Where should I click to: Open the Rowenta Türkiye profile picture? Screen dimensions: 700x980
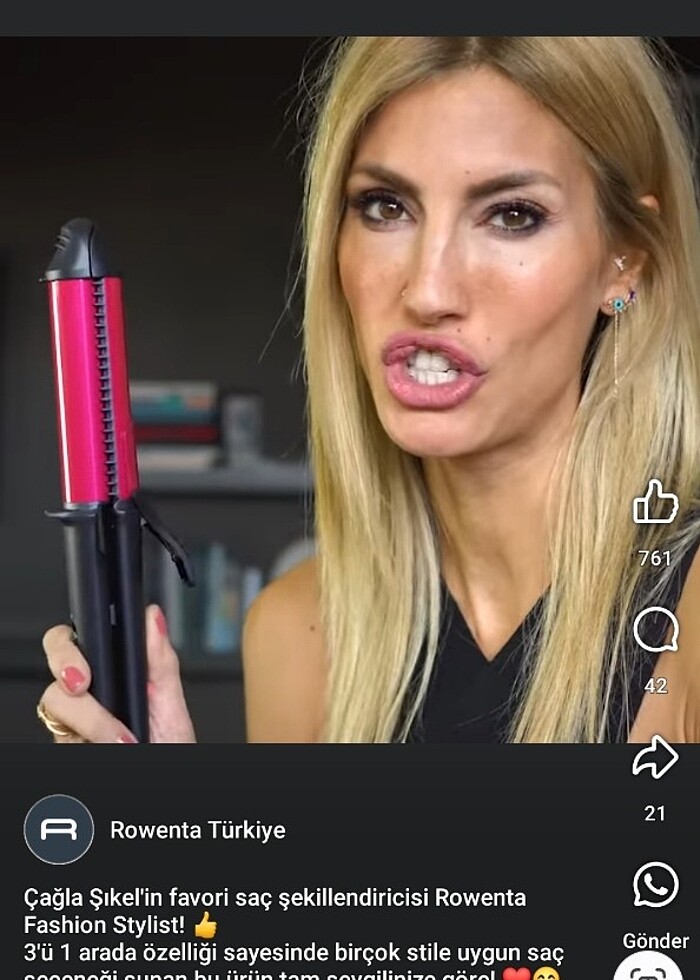click(59, 830)
